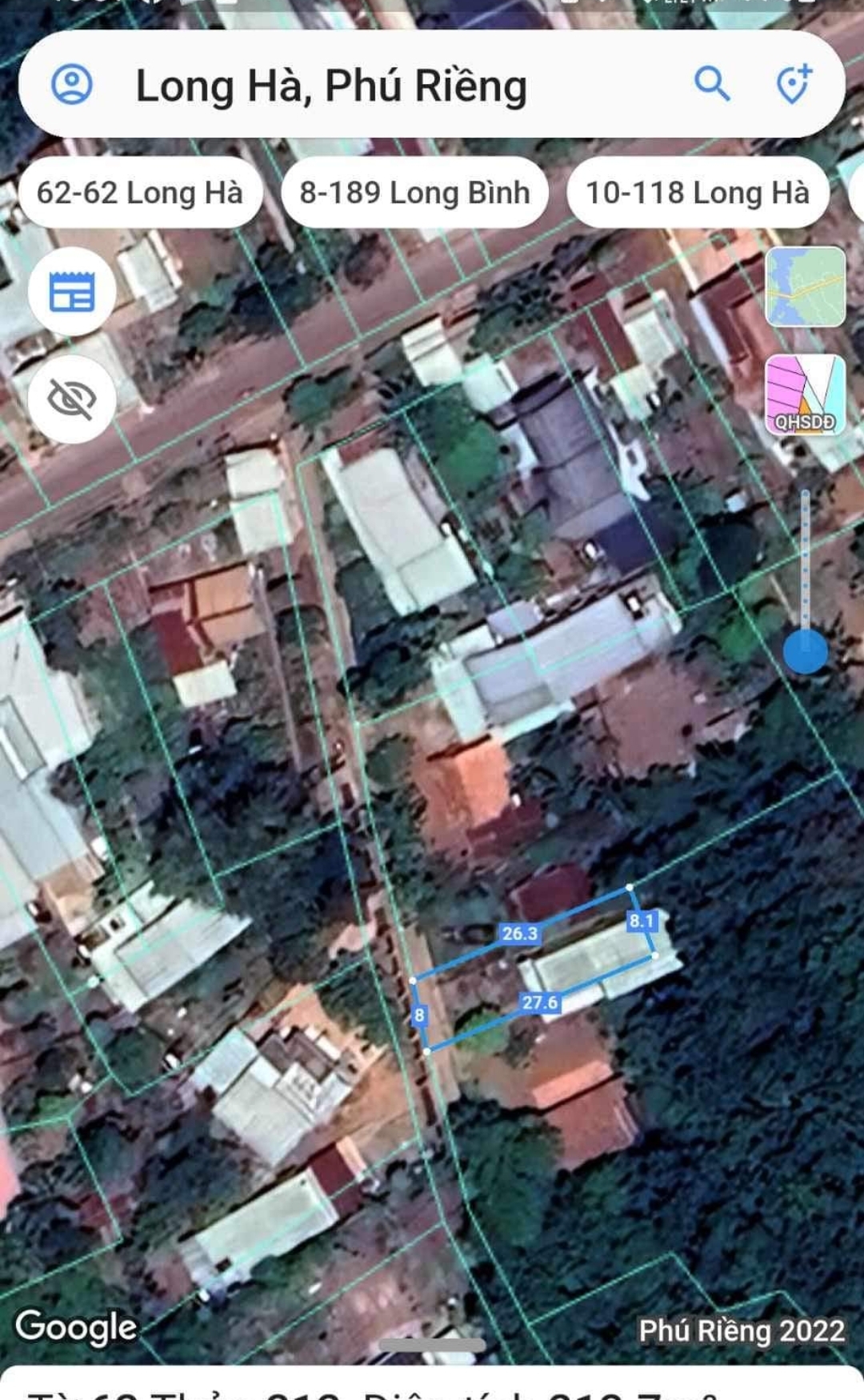Tap the blue opacity slider handle
This screenshot has width=864, height=1400.
coord(806,651)
